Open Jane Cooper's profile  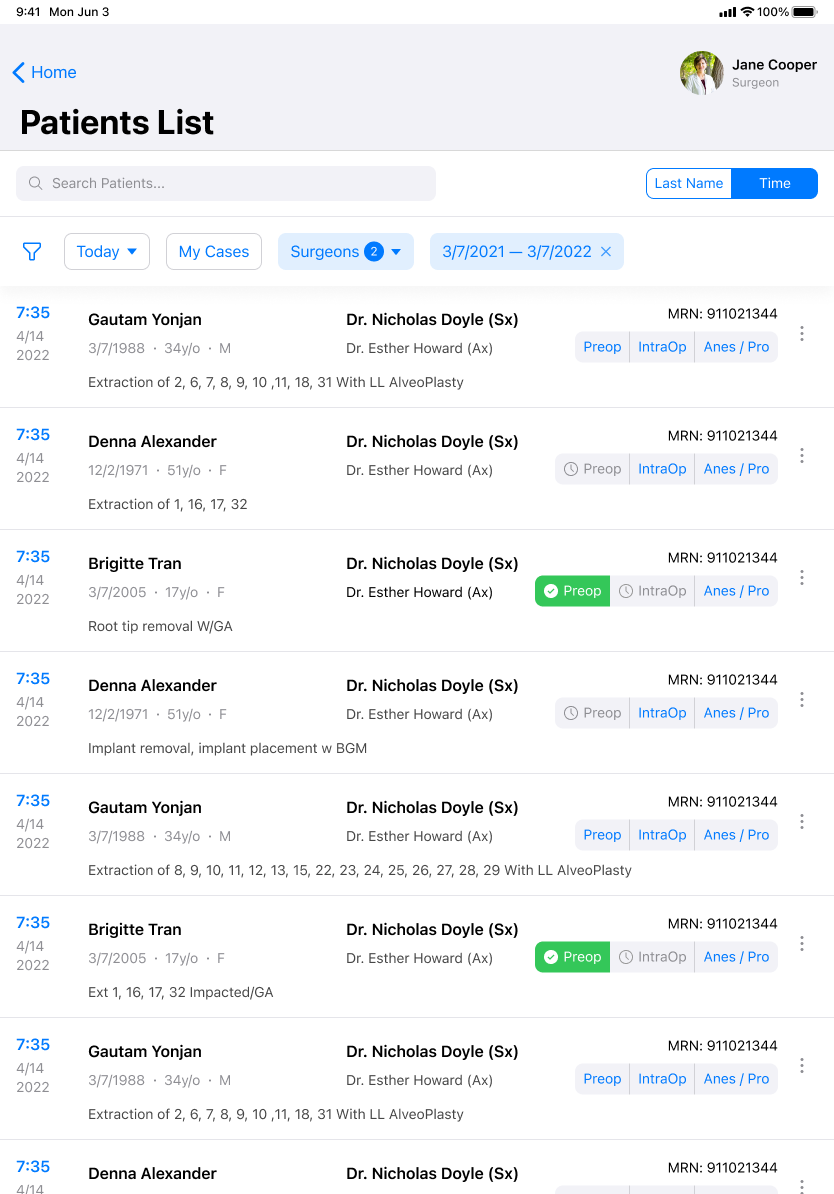pyautogui.click(x=748, y=73)
